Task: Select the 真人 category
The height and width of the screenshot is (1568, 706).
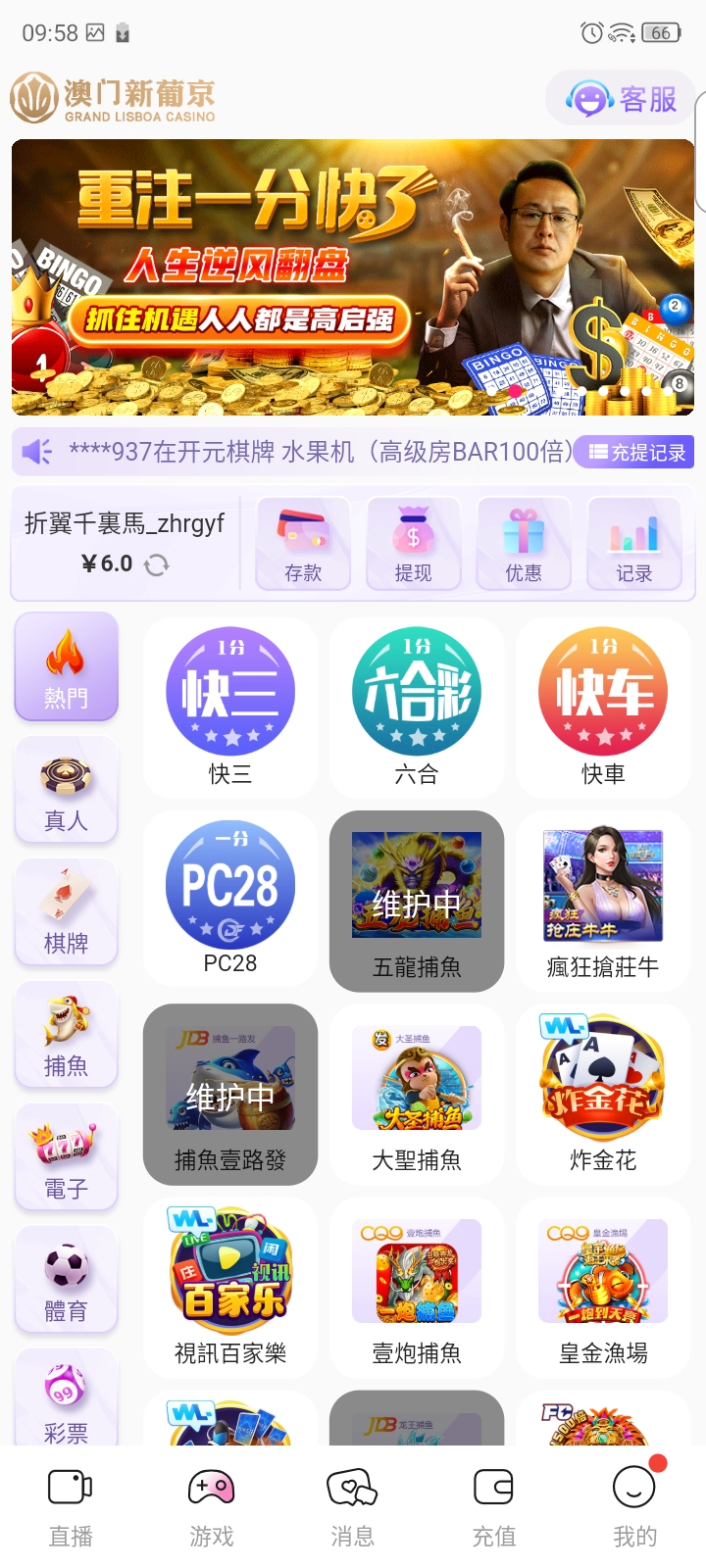Action: click(67, 790)
